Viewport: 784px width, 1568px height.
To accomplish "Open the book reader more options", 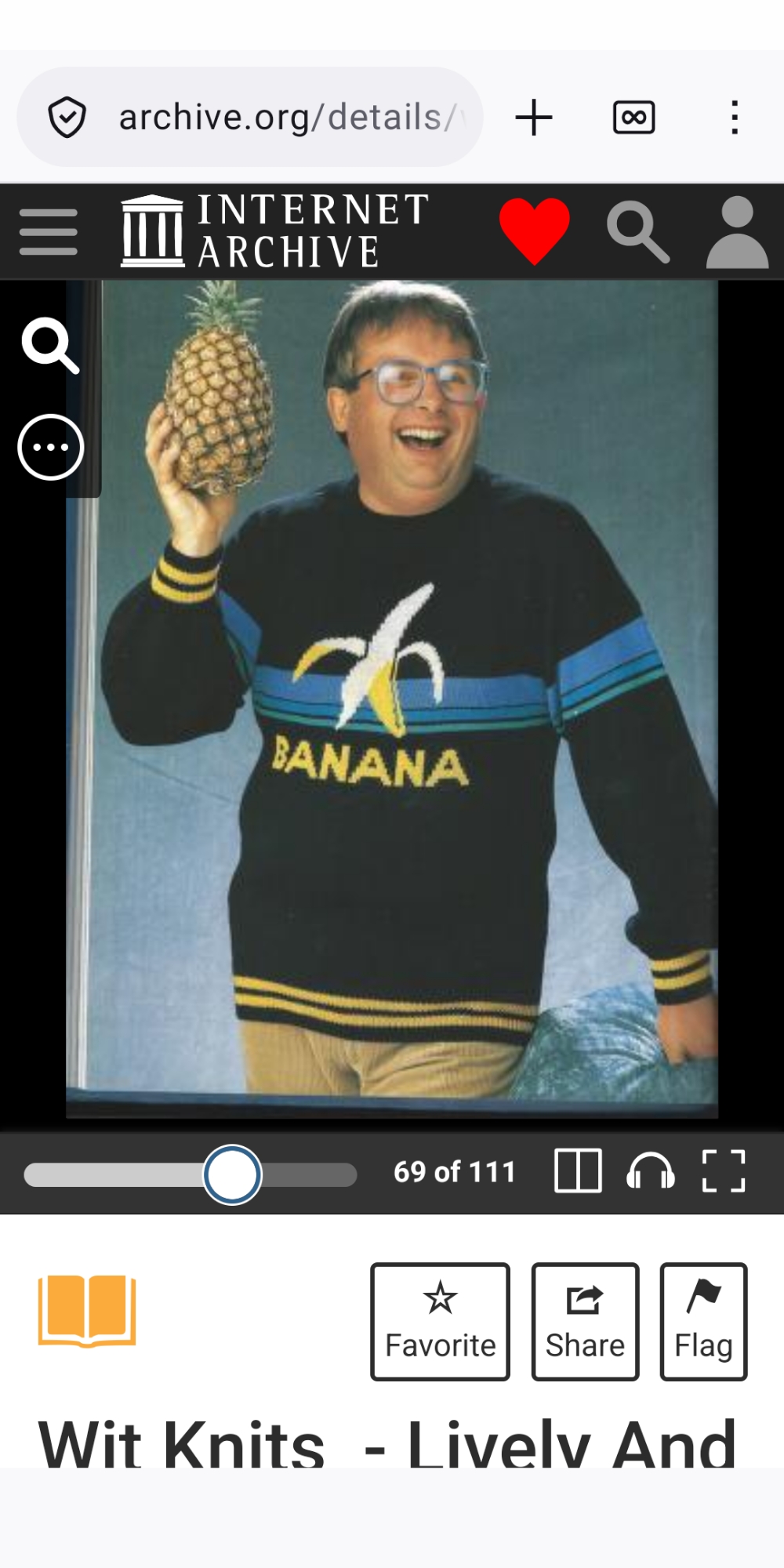I will coord(51,447).
